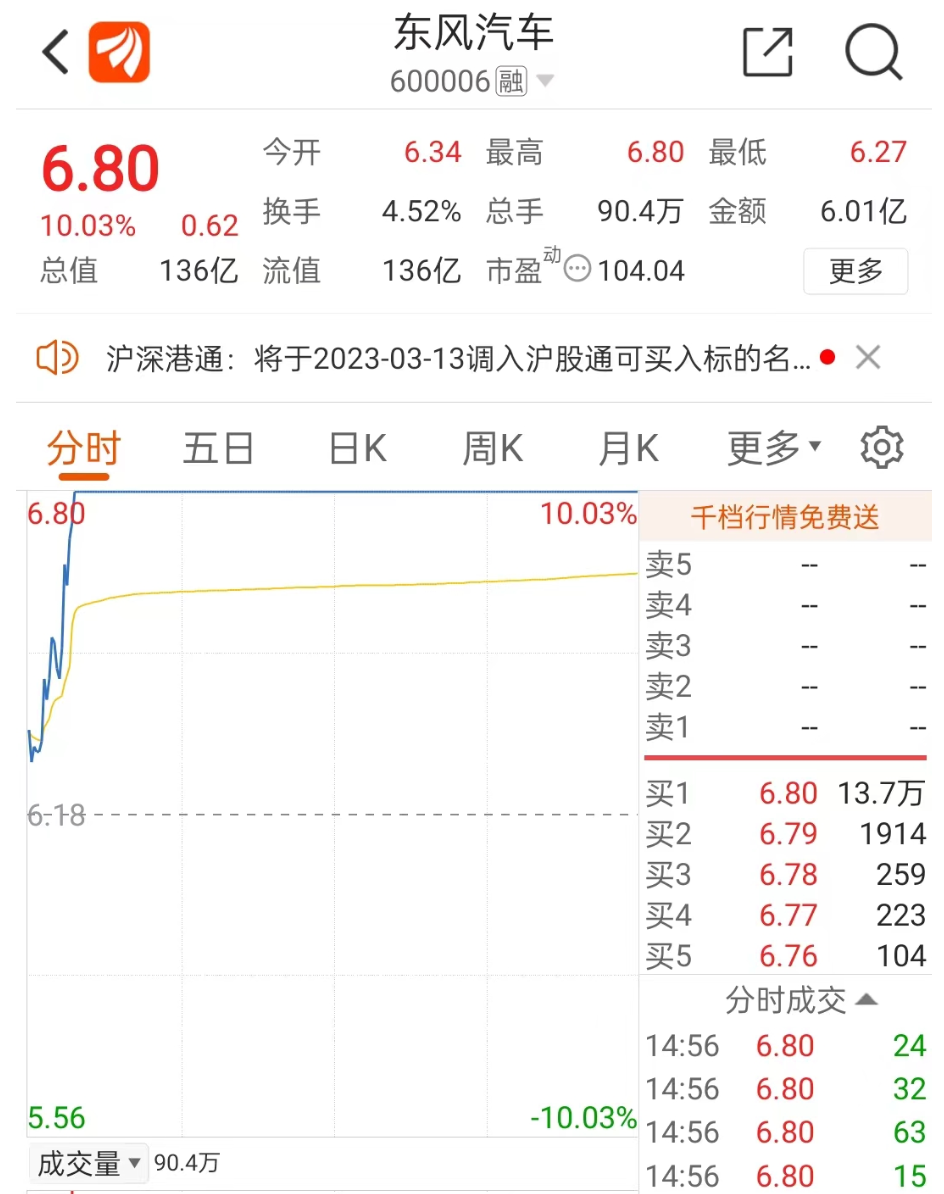Go back using the arrow
This screenshot has width=944, height=1194.
tap(56, 52)
